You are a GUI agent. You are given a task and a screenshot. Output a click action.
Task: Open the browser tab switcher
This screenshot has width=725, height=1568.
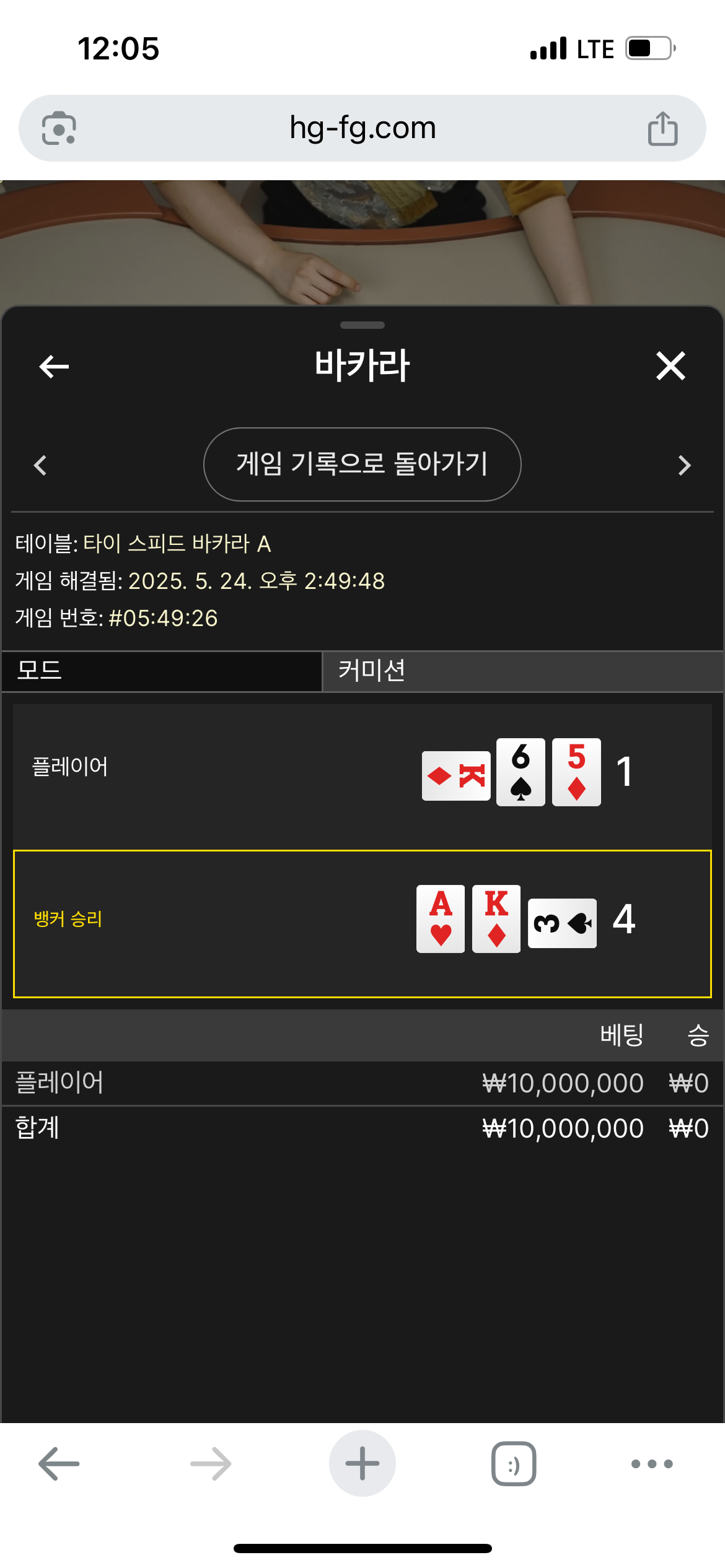point(514,1464)
